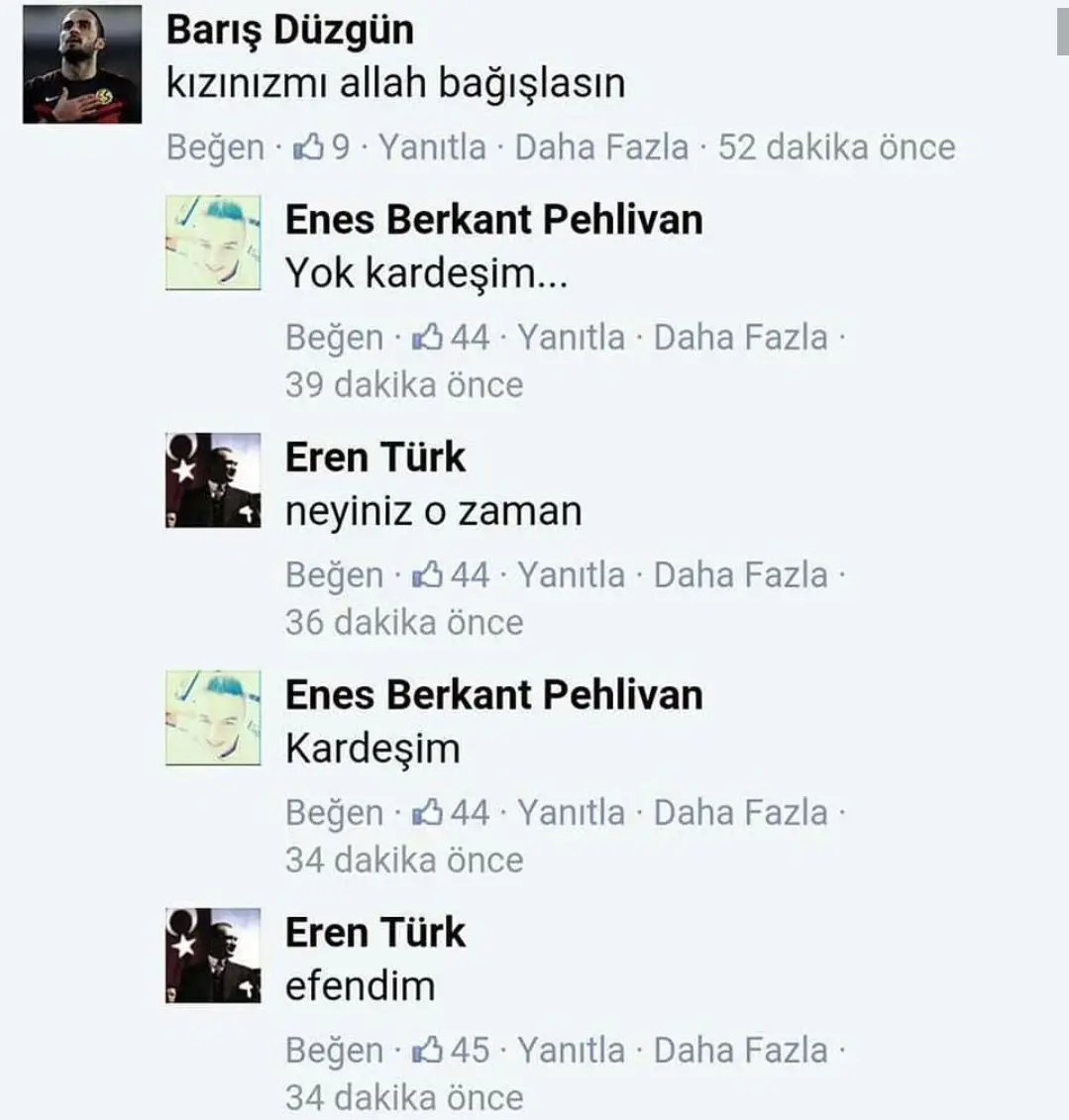Like the "Yok kardeşim..." reply
This screenshot has height=1120, width=1069.
coord(334,338)
